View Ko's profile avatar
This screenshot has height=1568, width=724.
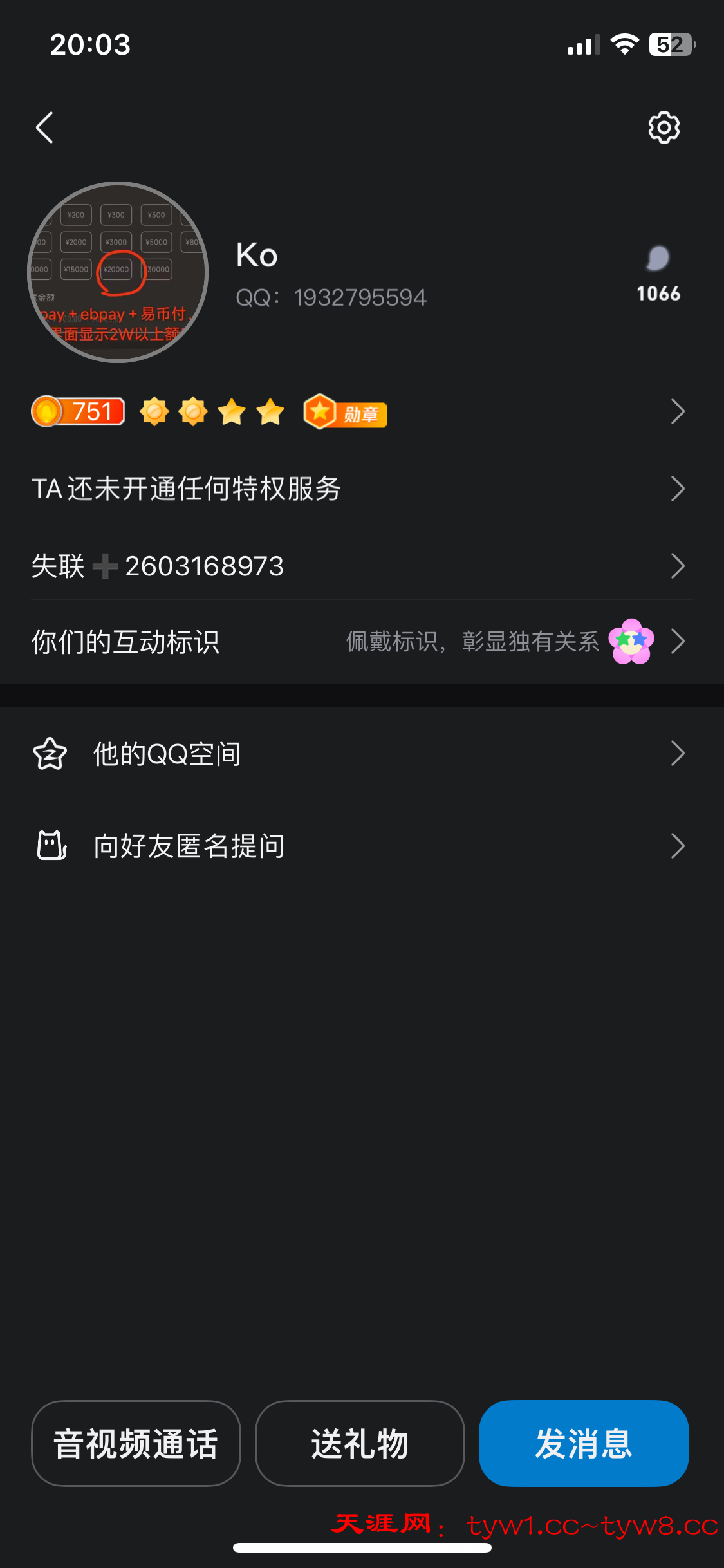click(x=118, y=272)
